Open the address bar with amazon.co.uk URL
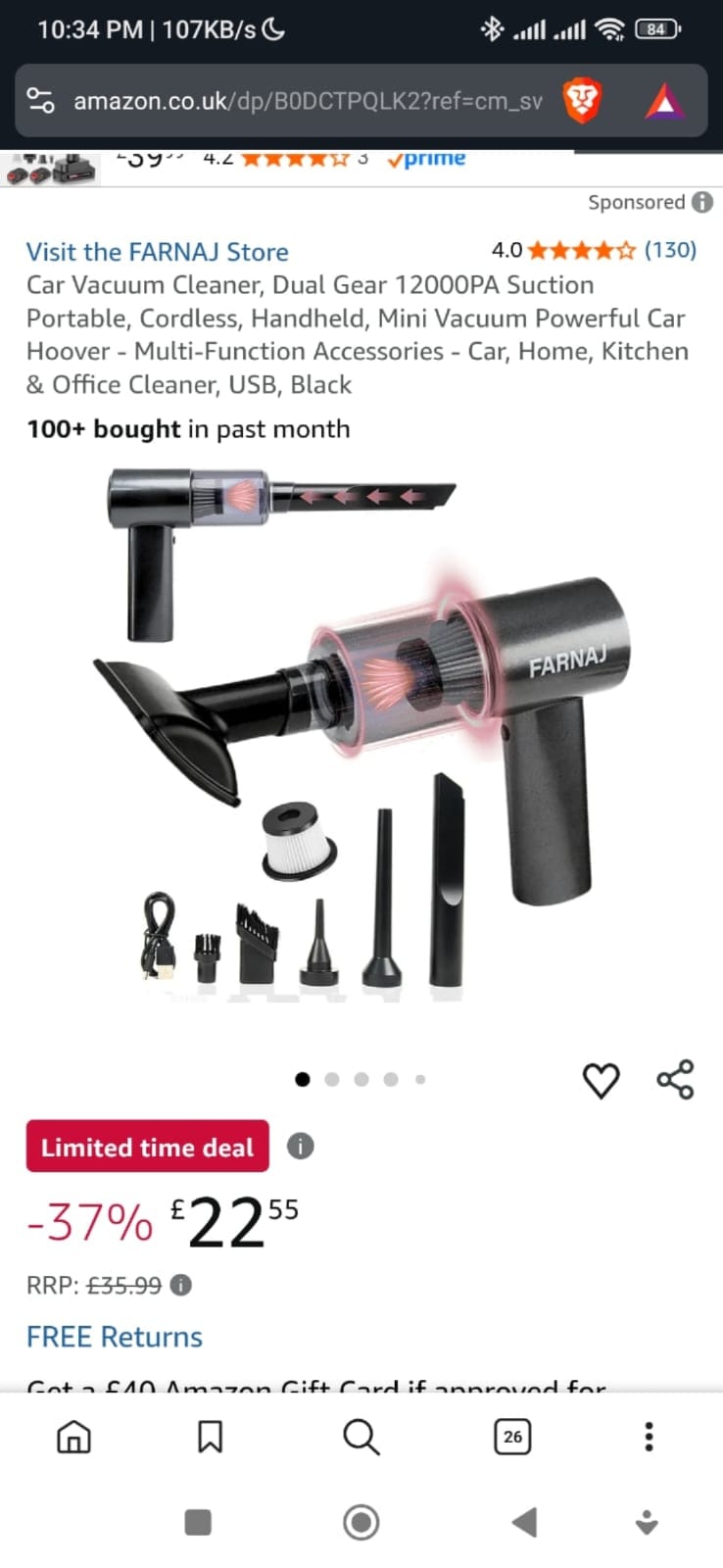 point(308,101)
